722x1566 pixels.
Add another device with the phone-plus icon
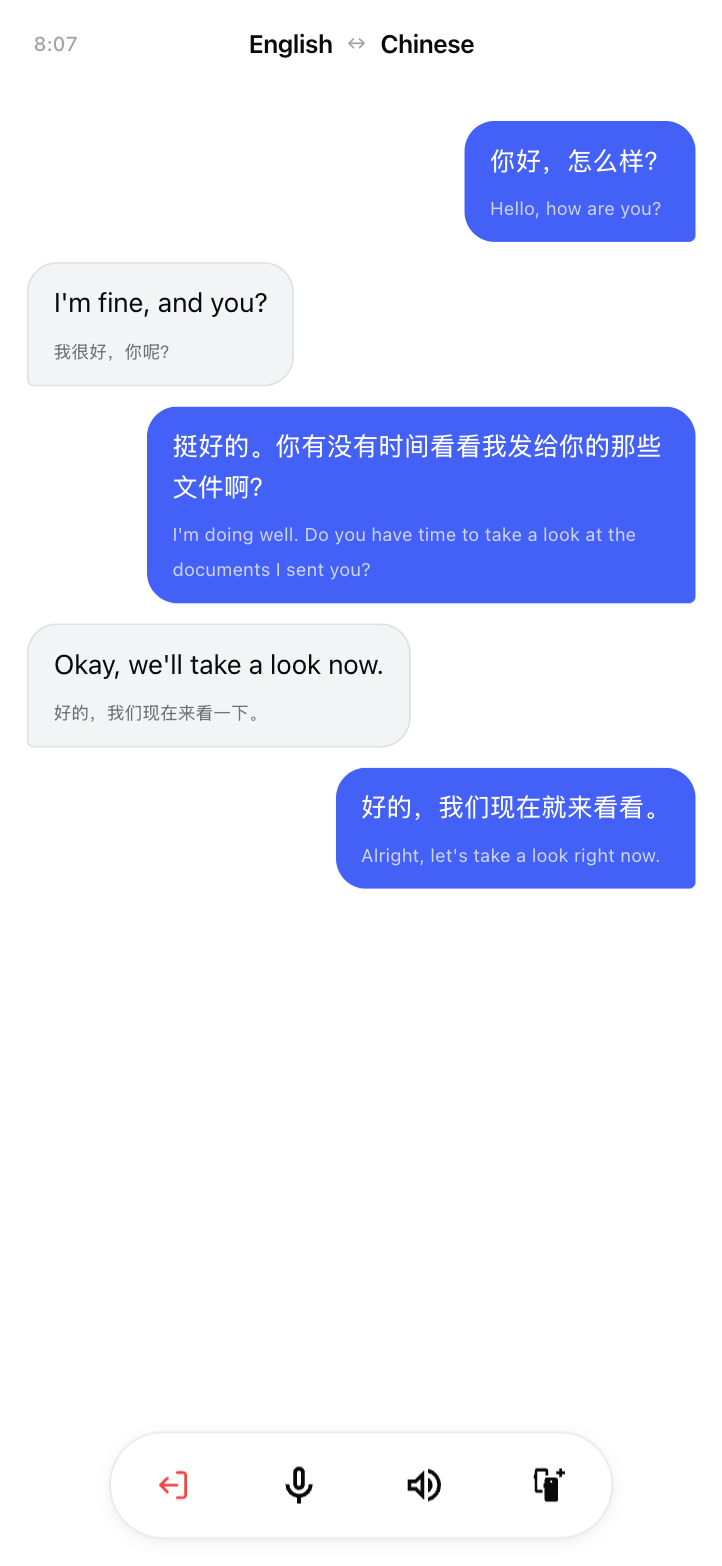click(549, 1485)
